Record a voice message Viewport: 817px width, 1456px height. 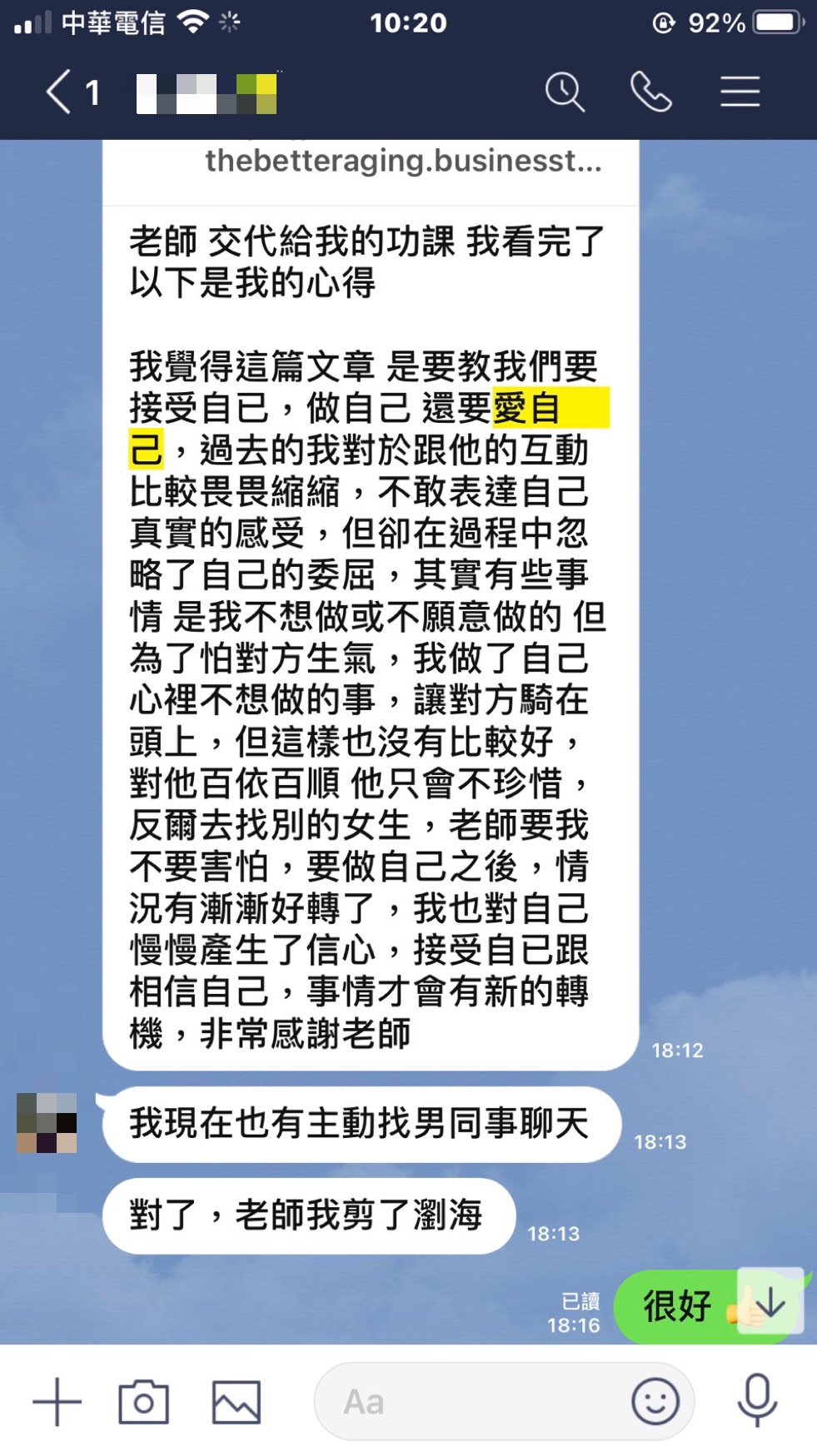pos(757,1402)
